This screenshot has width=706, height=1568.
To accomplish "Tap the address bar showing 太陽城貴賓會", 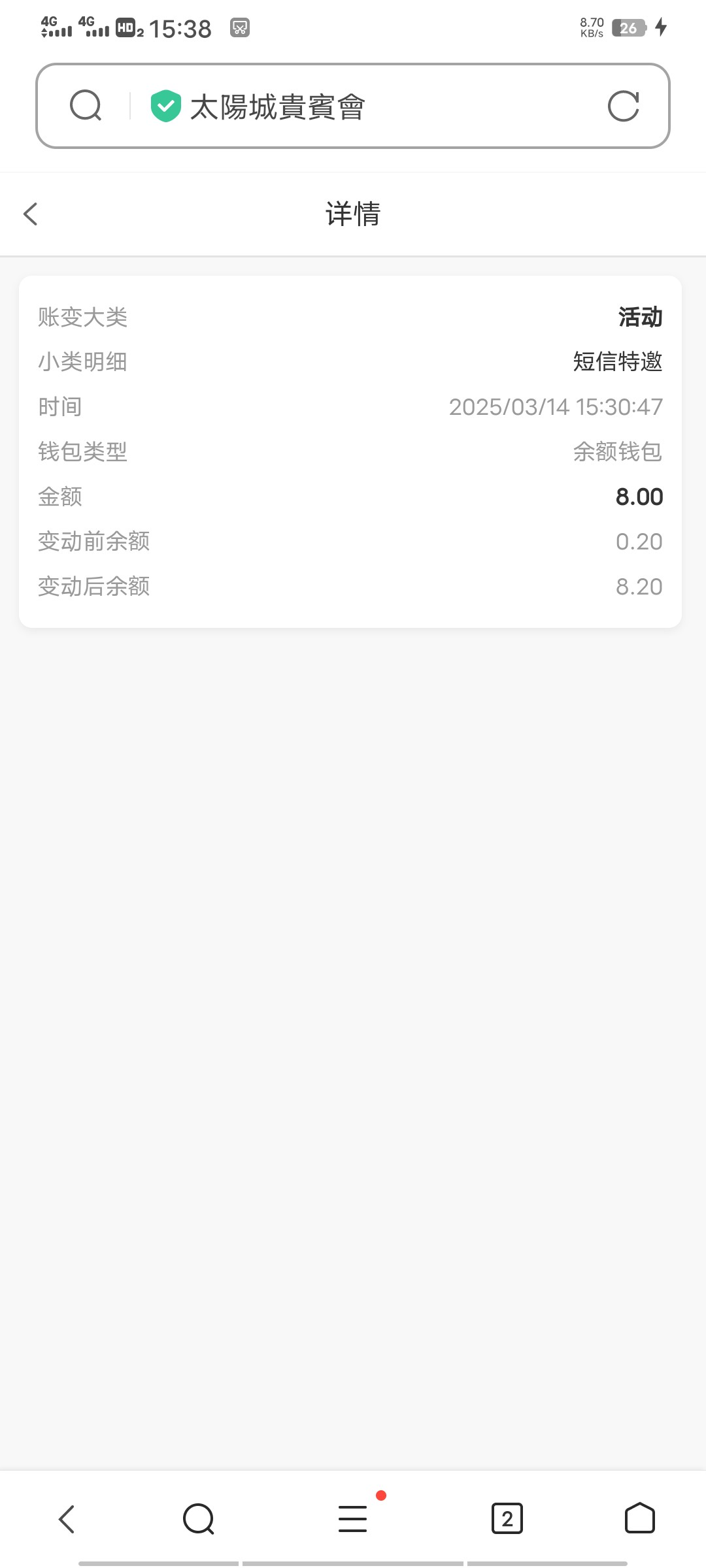I will click(x=353, y=106).
